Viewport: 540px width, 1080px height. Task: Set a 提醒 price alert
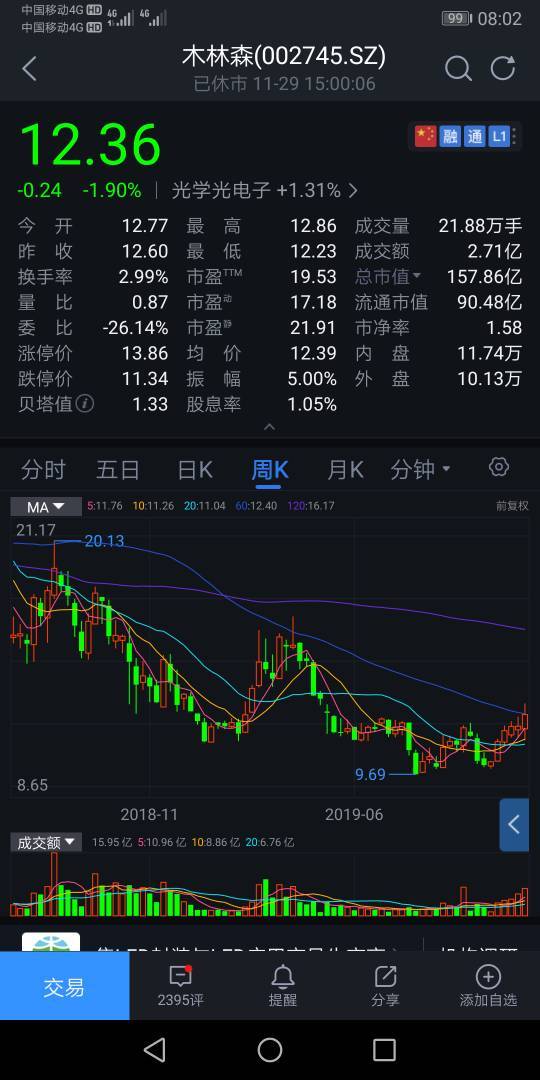(282, 986)
